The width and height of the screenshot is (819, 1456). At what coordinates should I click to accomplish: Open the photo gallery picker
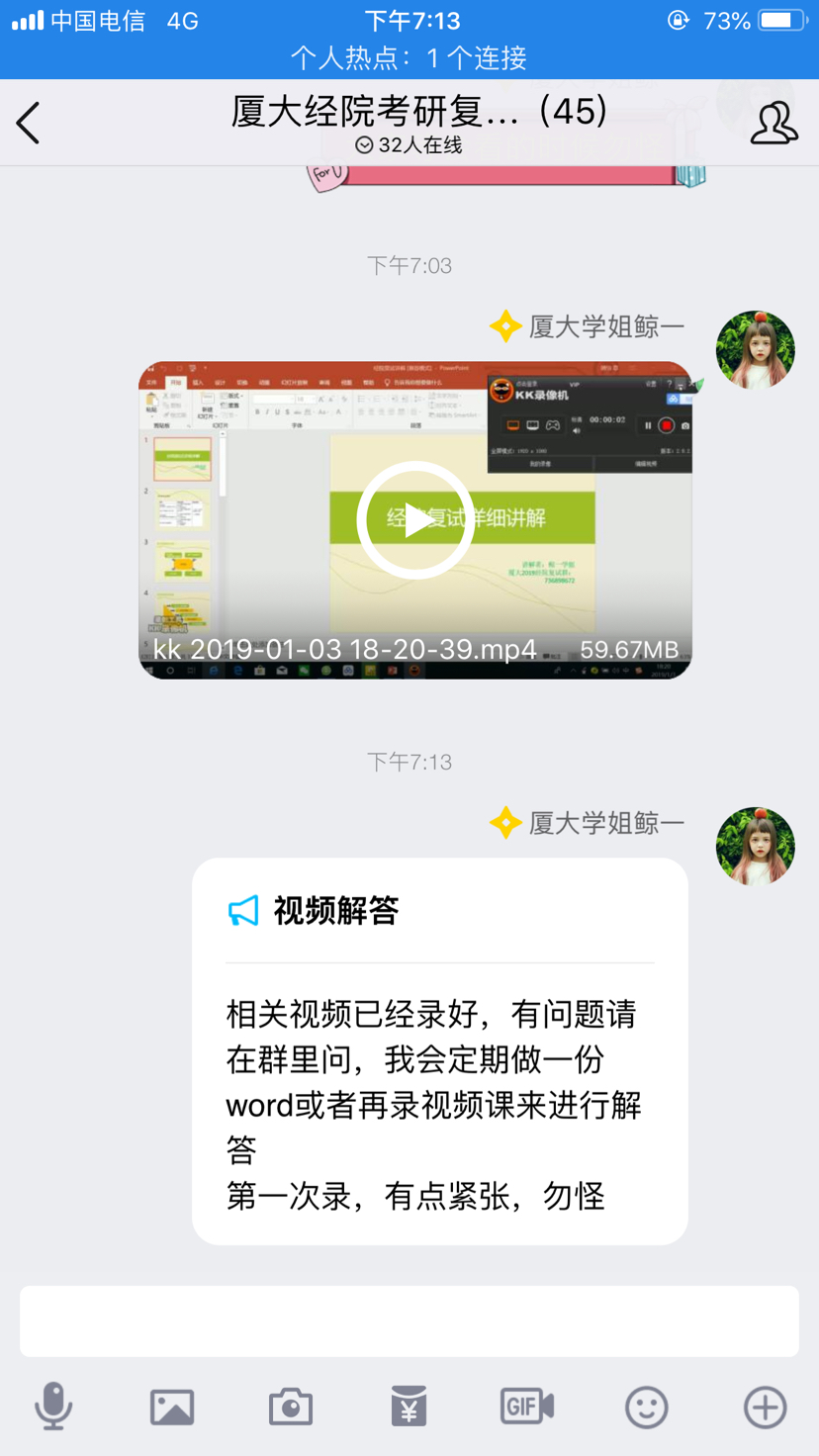tap(172, 1407)
